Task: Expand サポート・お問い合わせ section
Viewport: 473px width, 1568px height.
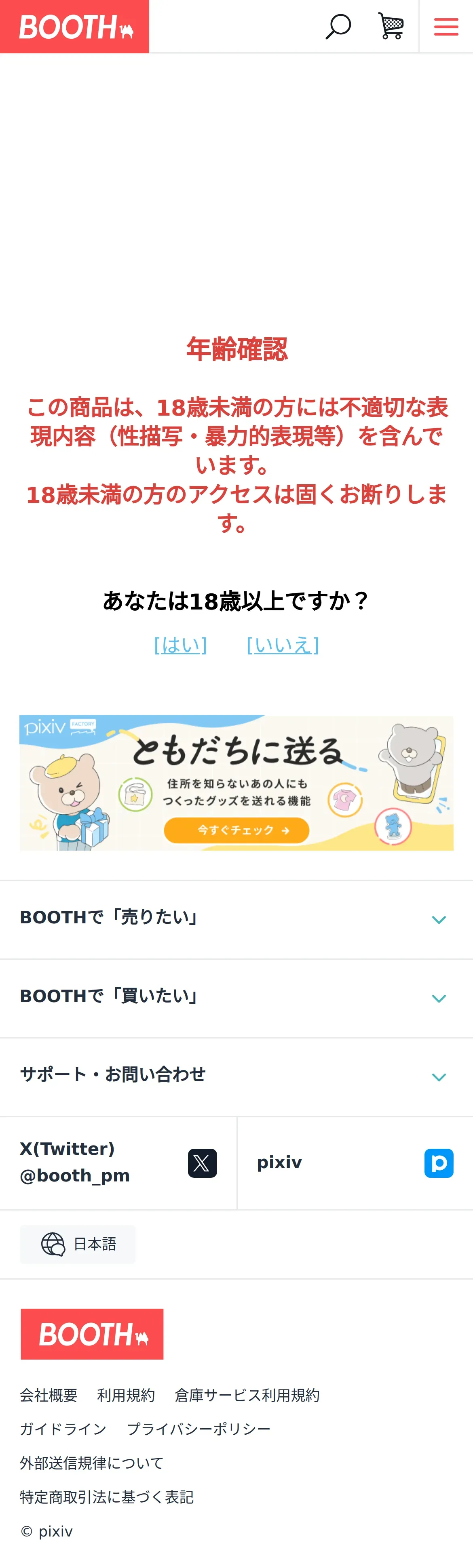Action: 236,1076
